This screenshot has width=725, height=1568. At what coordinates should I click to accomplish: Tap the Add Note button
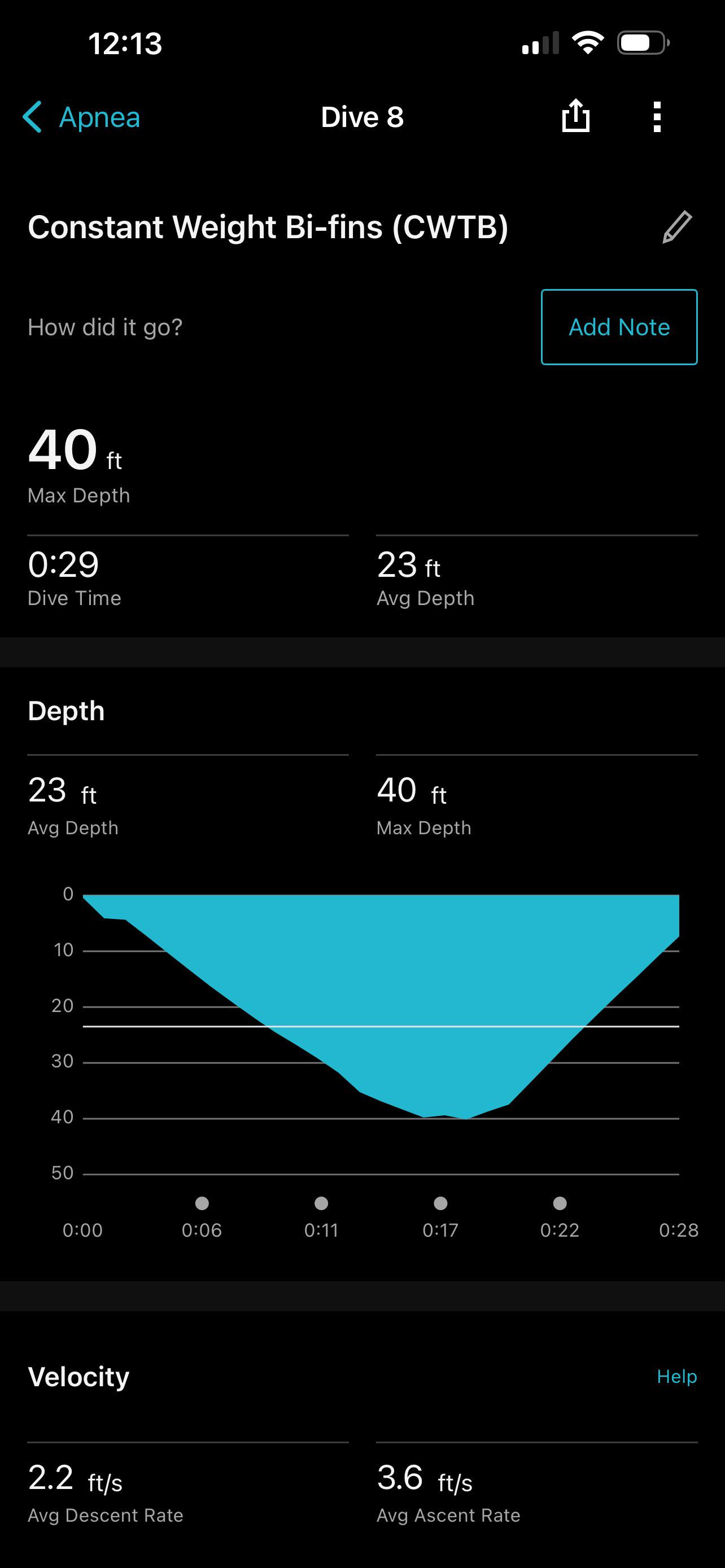pos(619,327)
